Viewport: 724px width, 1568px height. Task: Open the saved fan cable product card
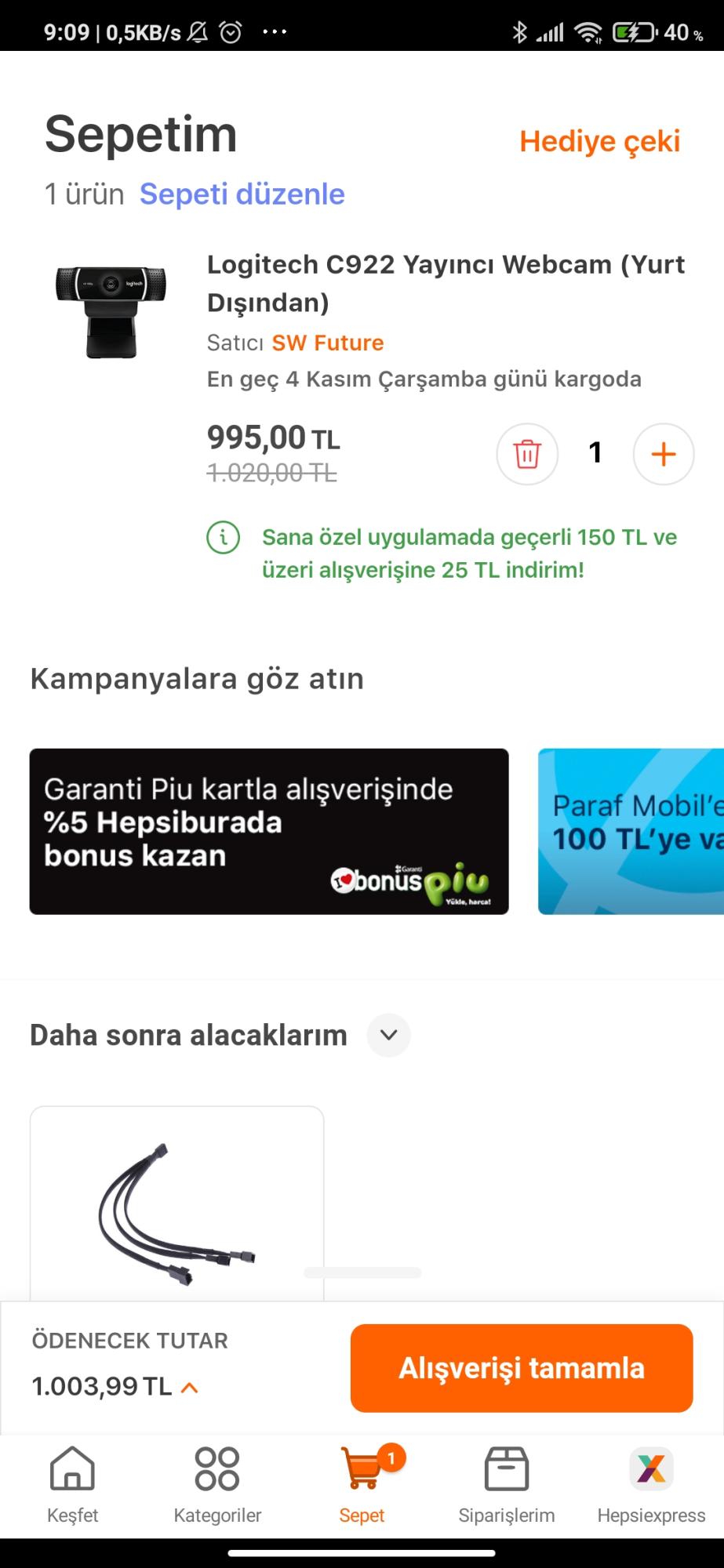pyautogui.click(x=176, y=1203)
